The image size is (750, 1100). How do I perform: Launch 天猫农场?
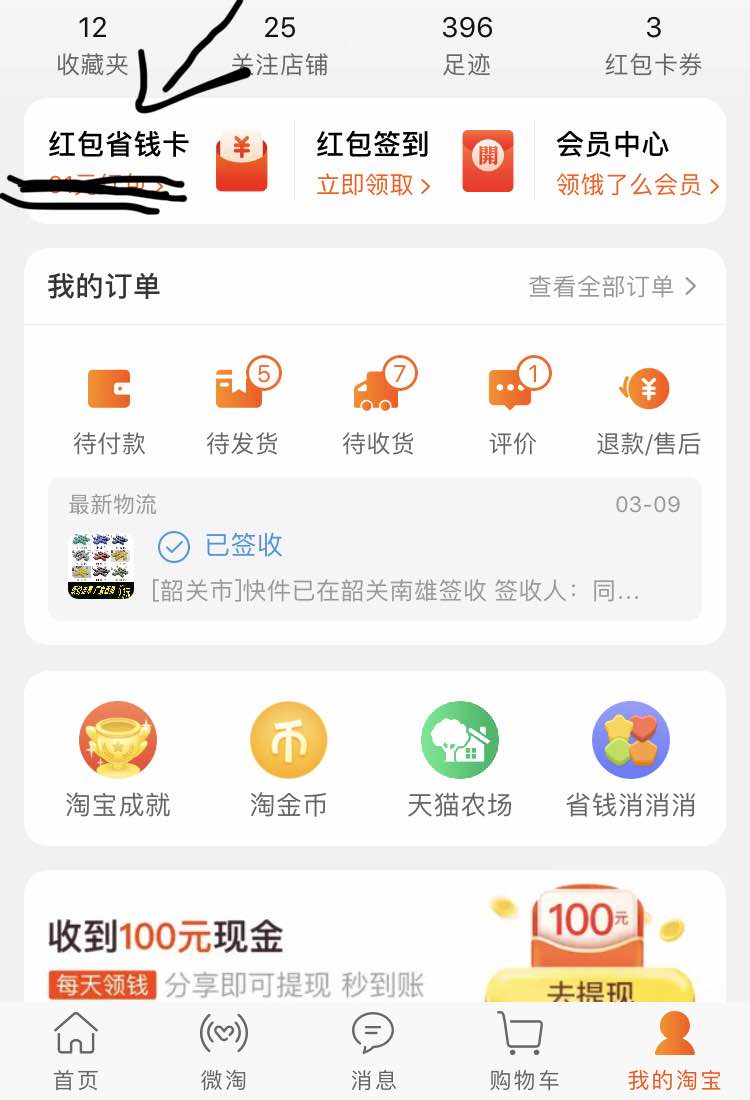459,760
